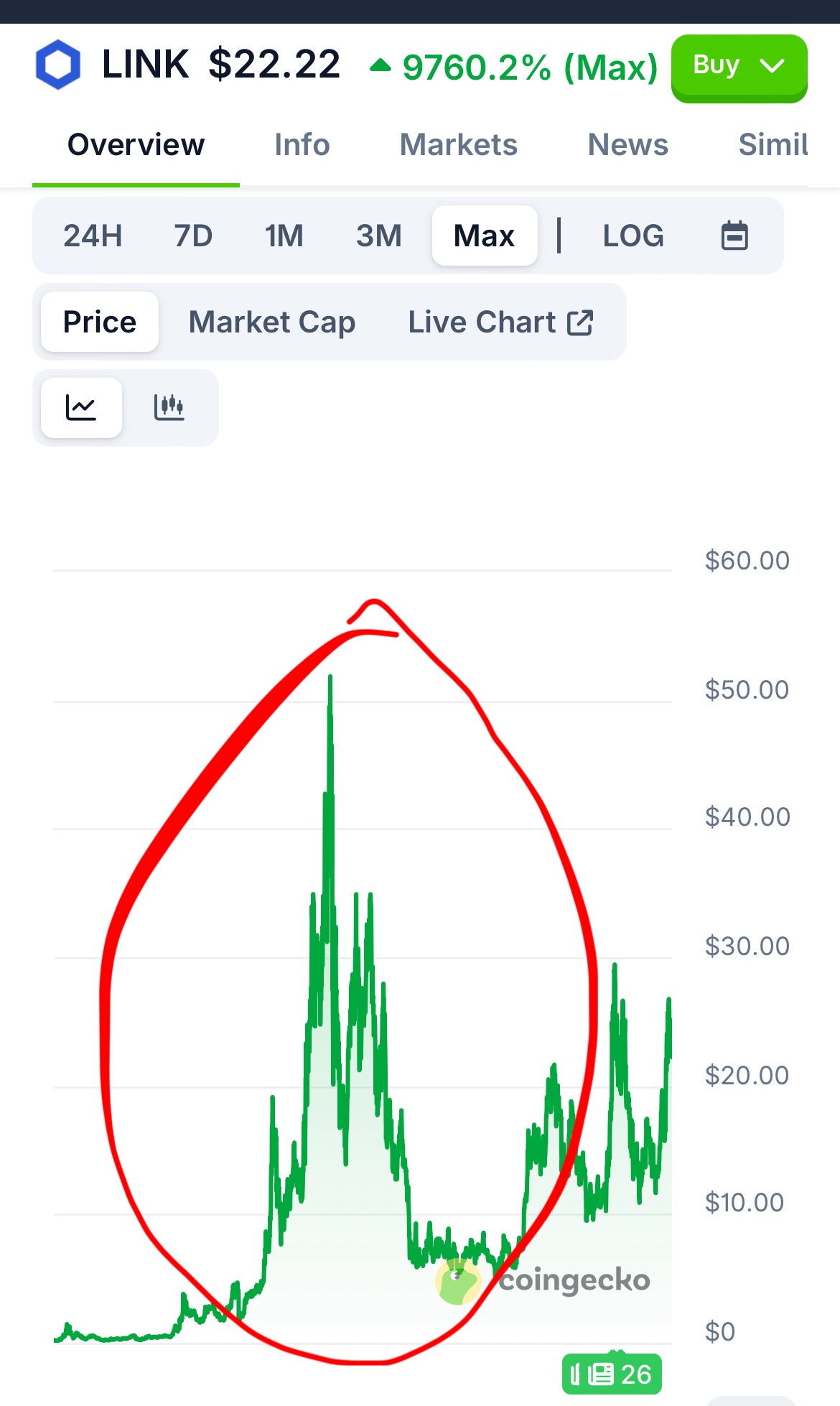Set chart range to 24H

click(x=93, y=236)
